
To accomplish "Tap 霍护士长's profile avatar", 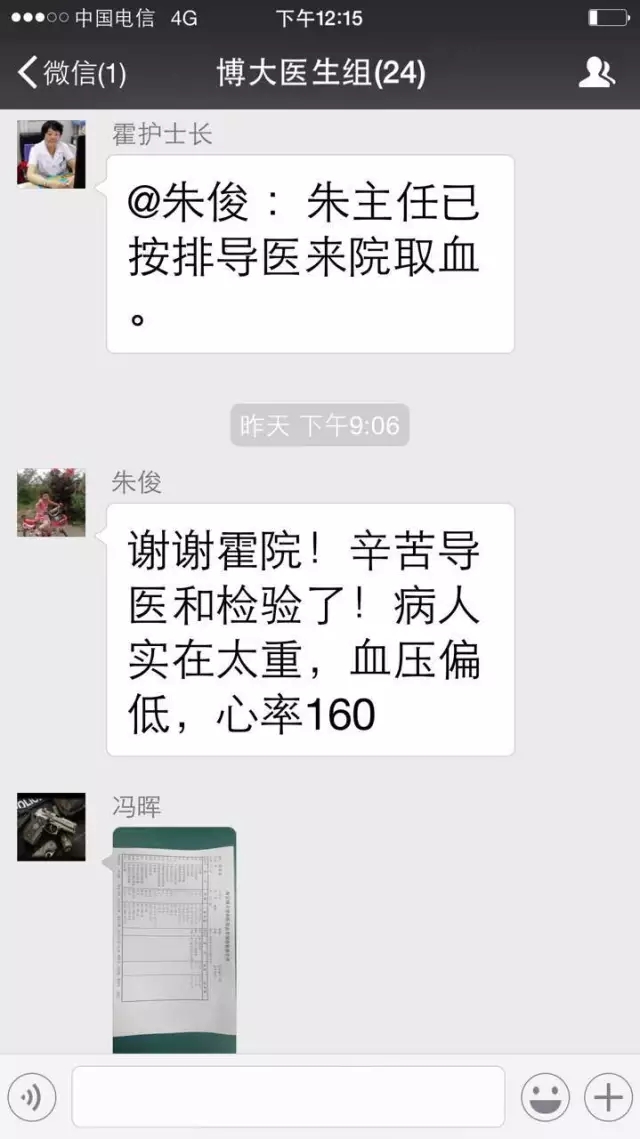I will point(51,153).
